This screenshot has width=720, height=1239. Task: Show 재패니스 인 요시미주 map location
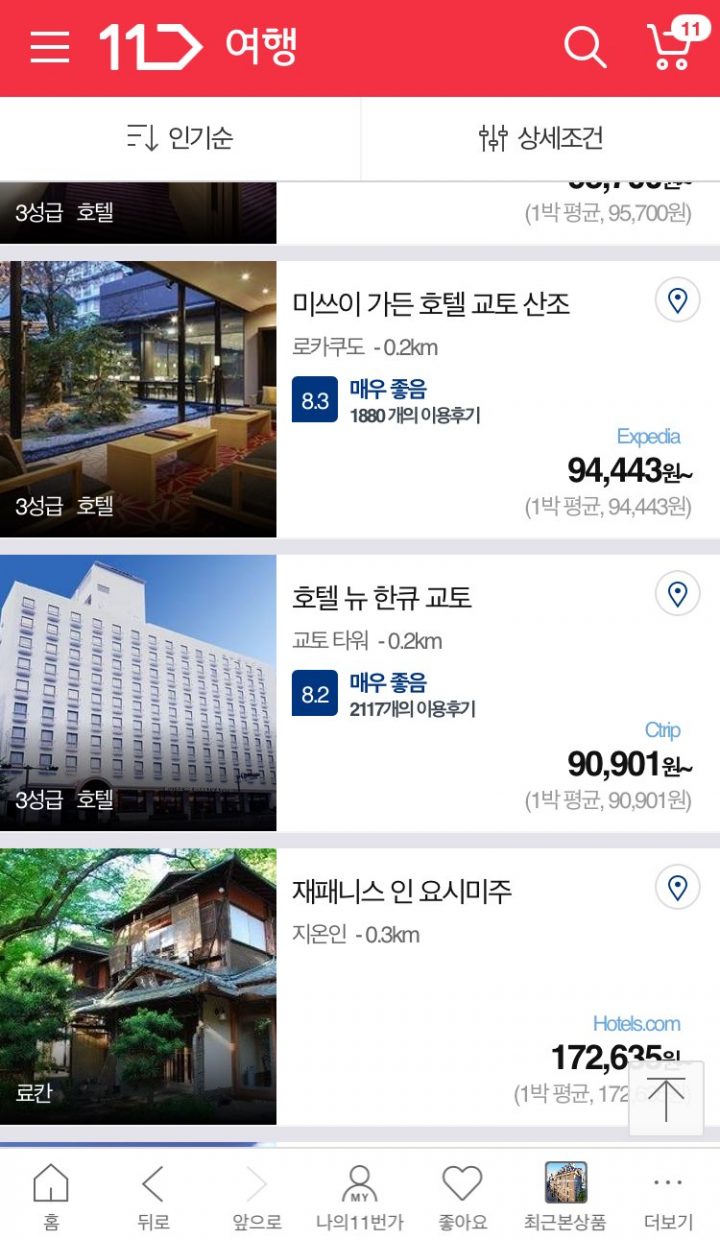677,887
